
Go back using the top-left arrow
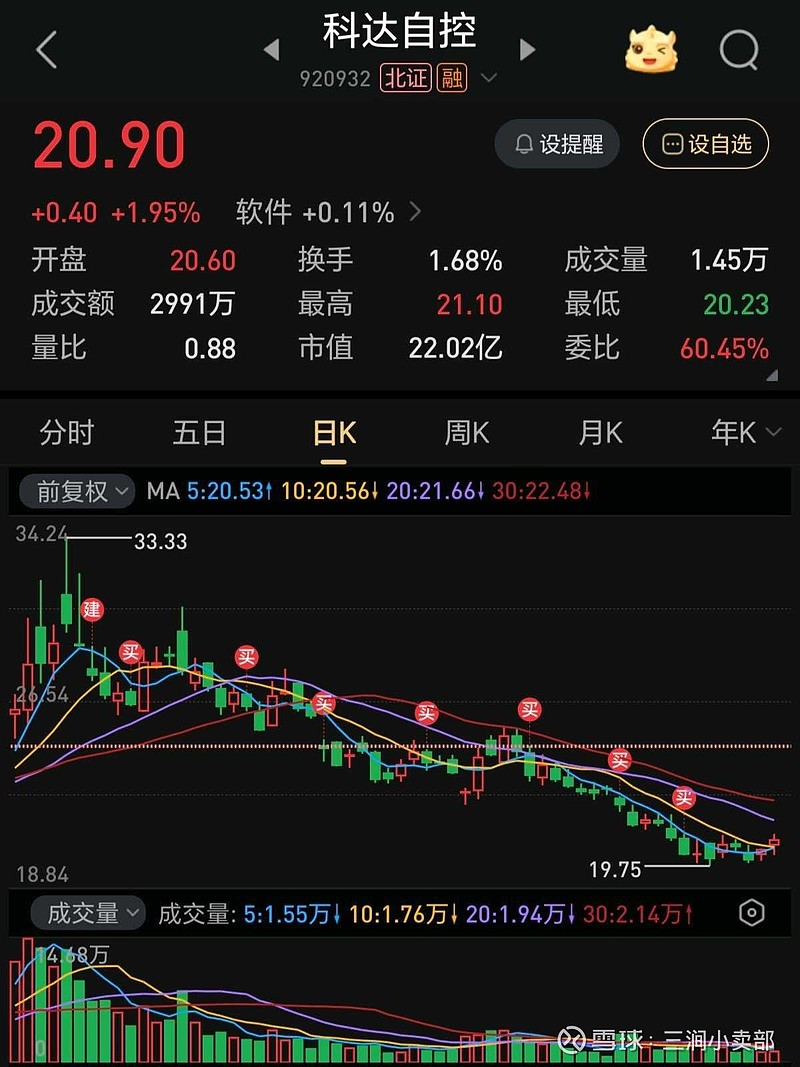[47, 50]
